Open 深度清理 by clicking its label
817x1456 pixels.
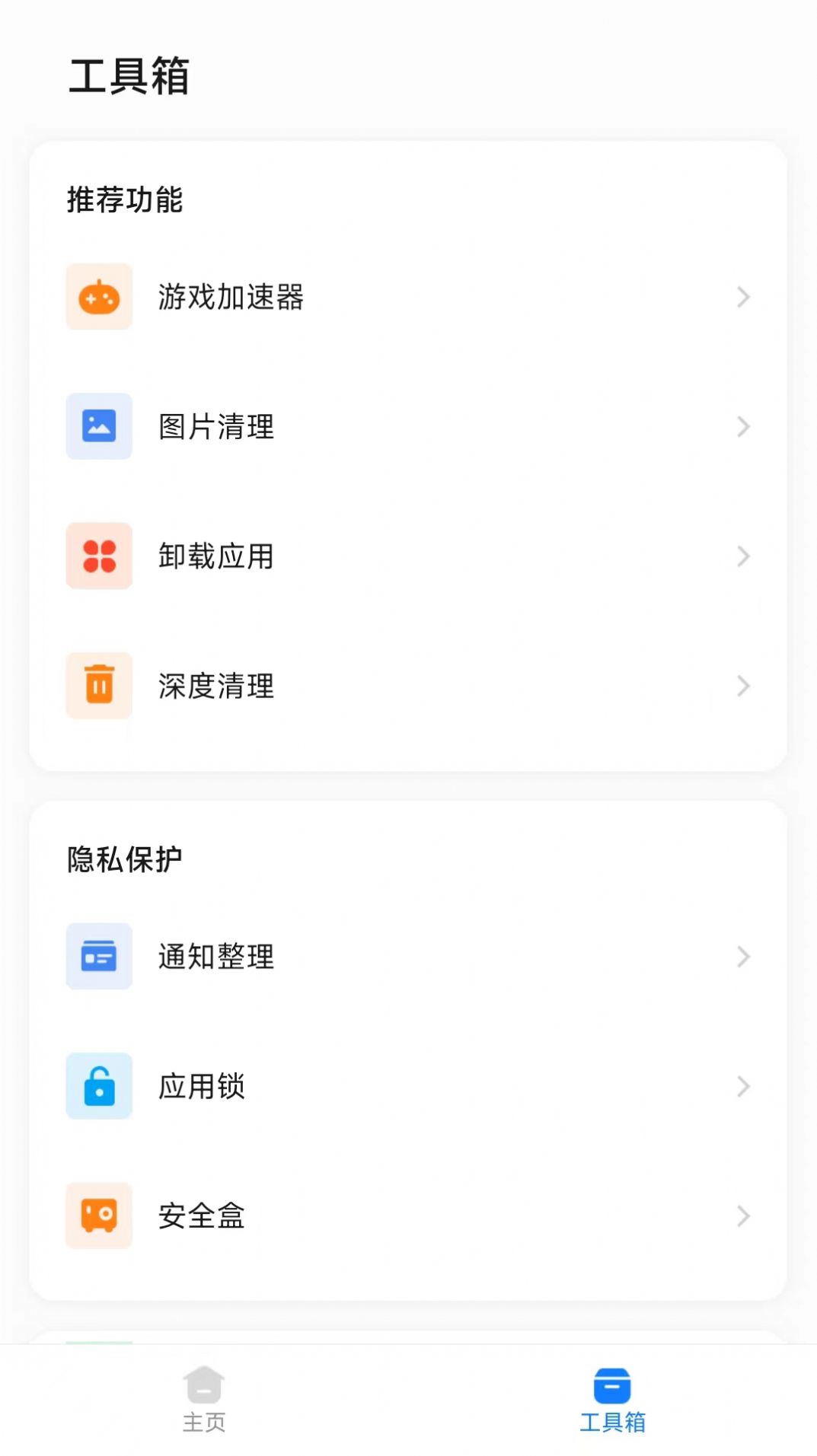(215, 686)
